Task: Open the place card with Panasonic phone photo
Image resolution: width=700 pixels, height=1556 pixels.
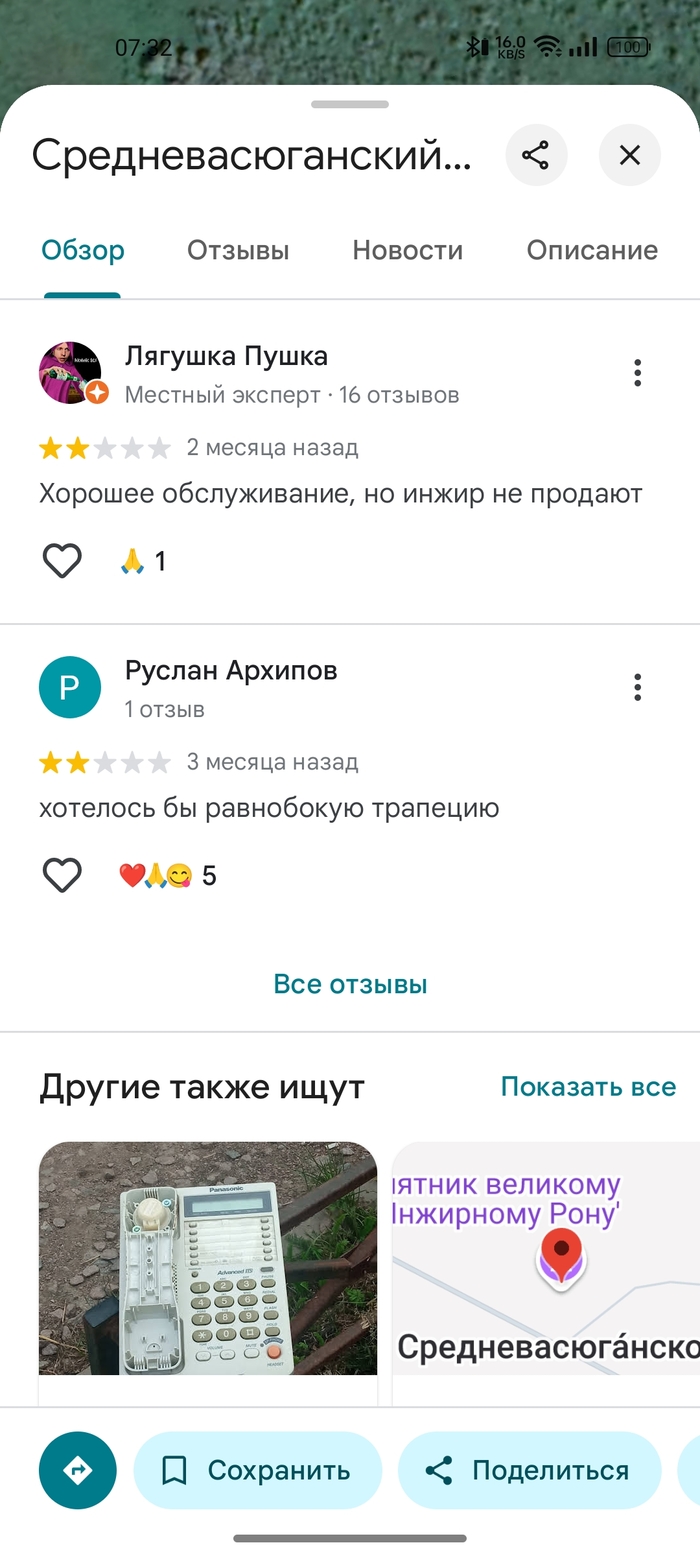Action: 208,1258
